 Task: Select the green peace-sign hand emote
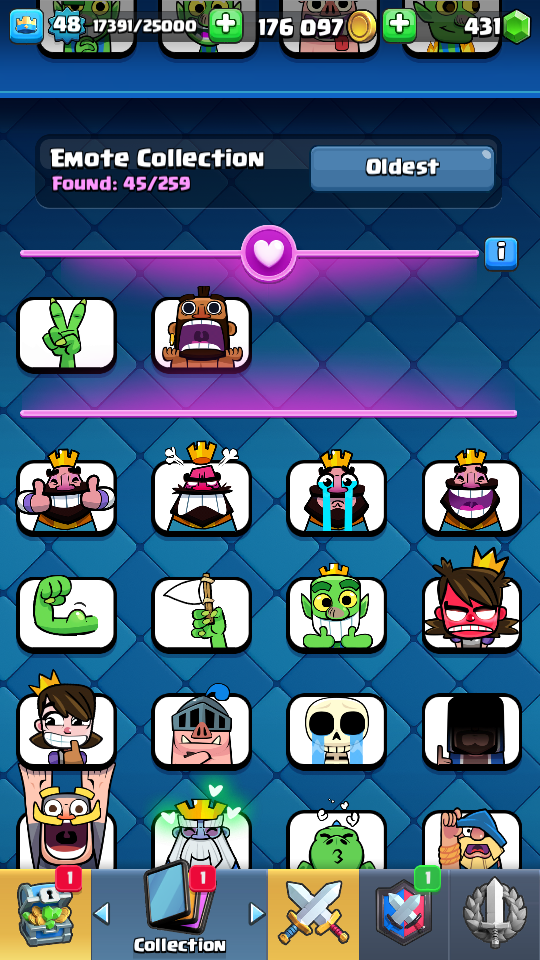click(67, 335)
